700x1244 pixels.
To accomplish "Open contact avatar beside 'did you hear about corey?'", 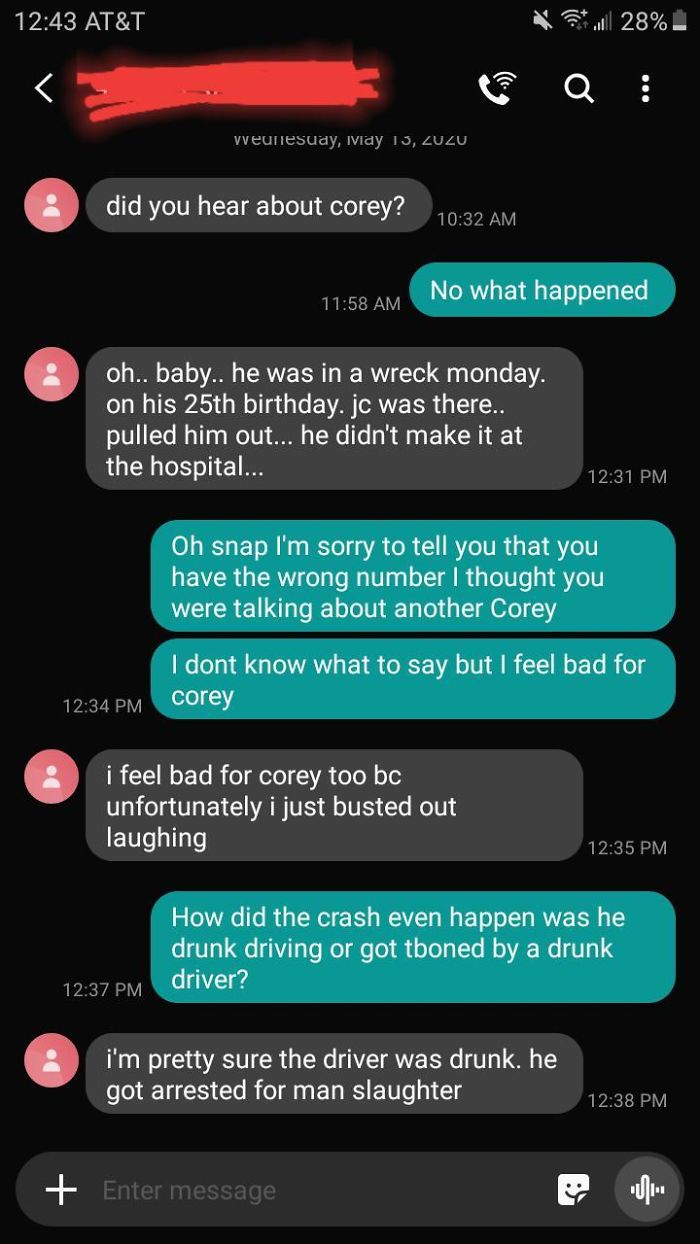I will pos(51,205).
